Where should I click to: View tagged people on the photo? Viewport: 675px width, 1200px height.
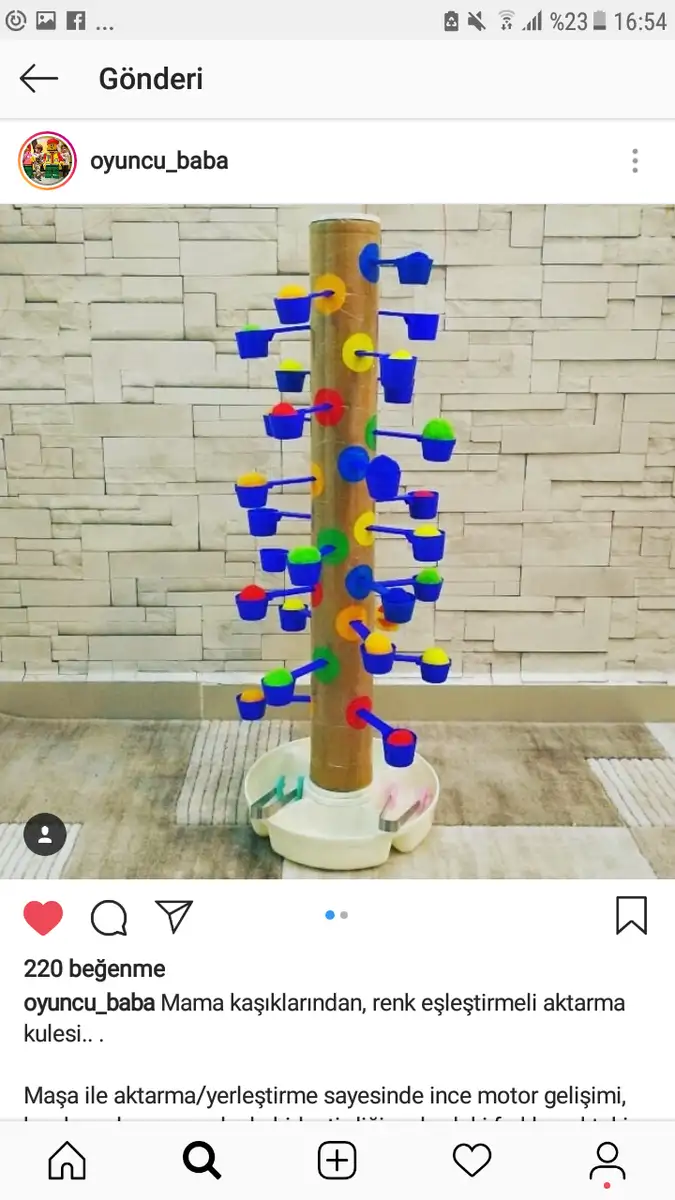tap(45, 835)
